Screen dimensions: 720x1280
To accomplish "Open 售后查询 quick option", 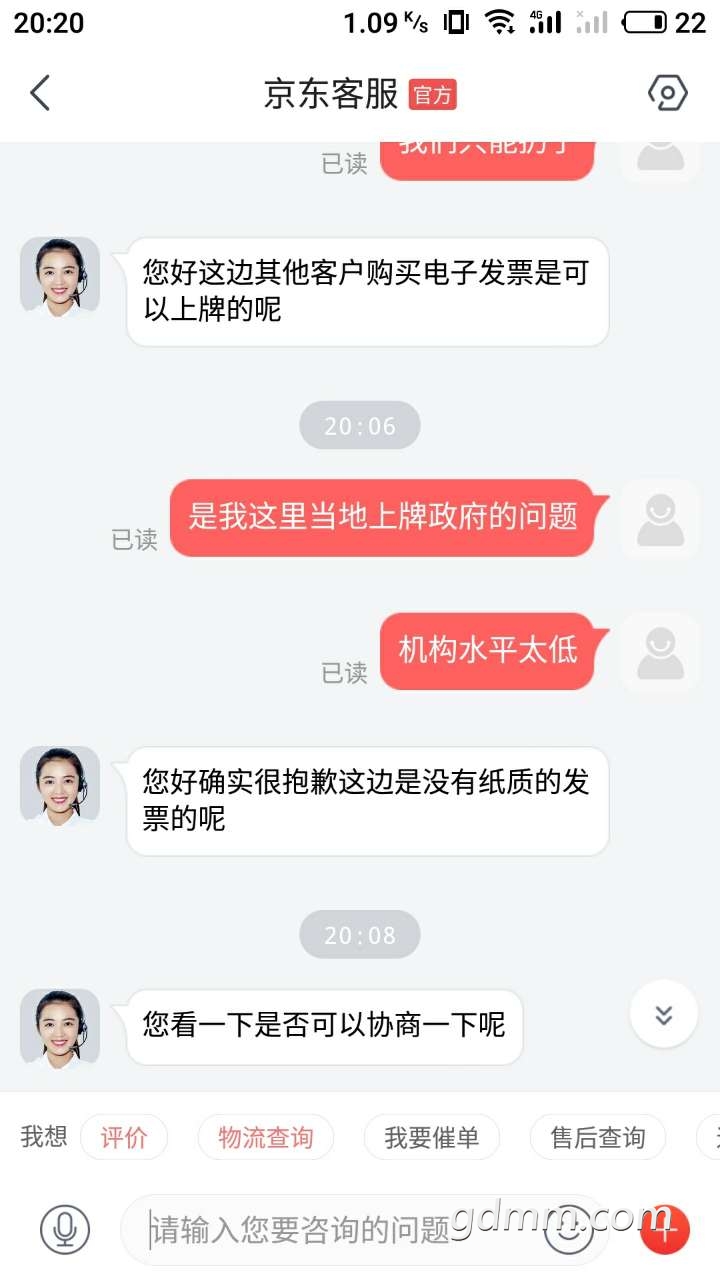I will (x=598, y=1137).
